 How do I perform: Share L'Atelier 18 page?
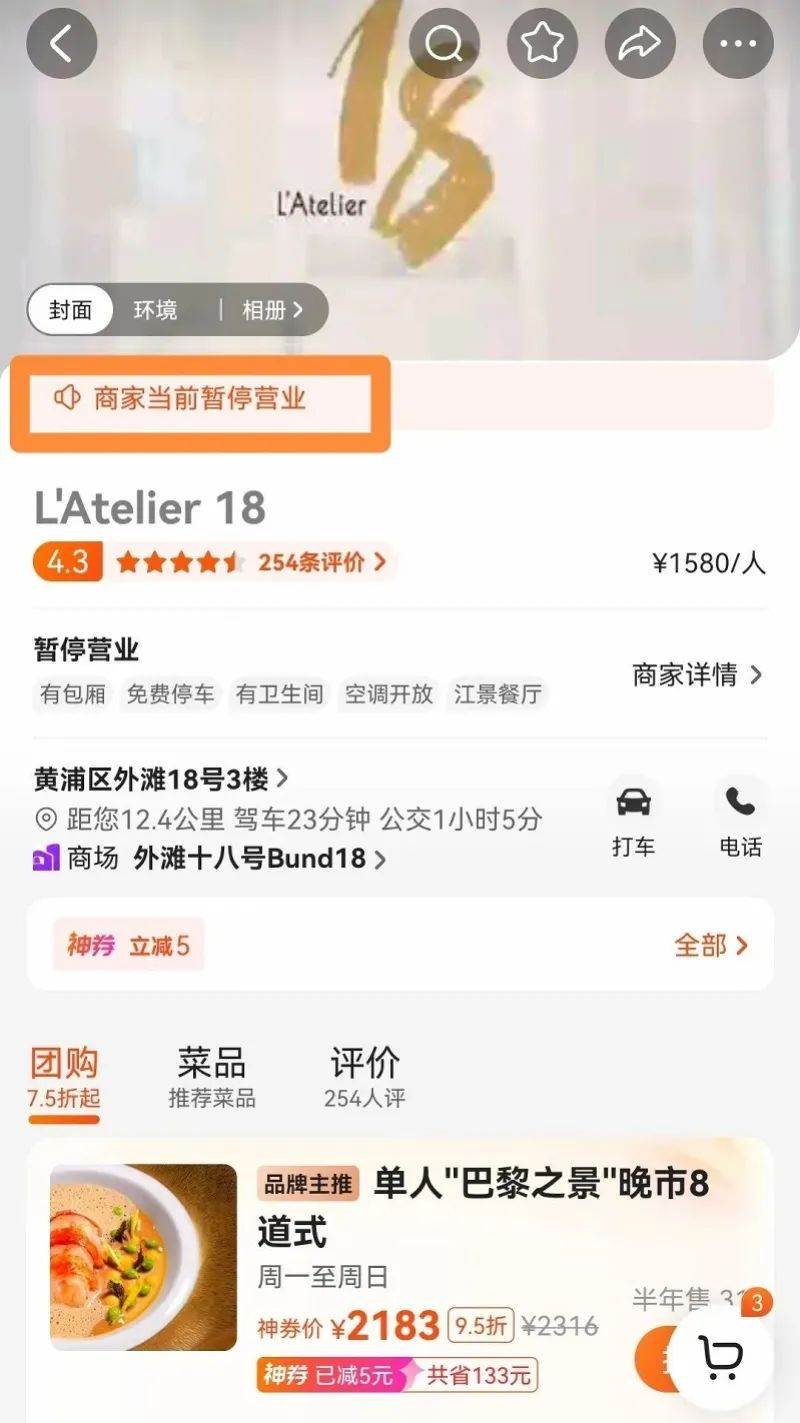point(640,43)
